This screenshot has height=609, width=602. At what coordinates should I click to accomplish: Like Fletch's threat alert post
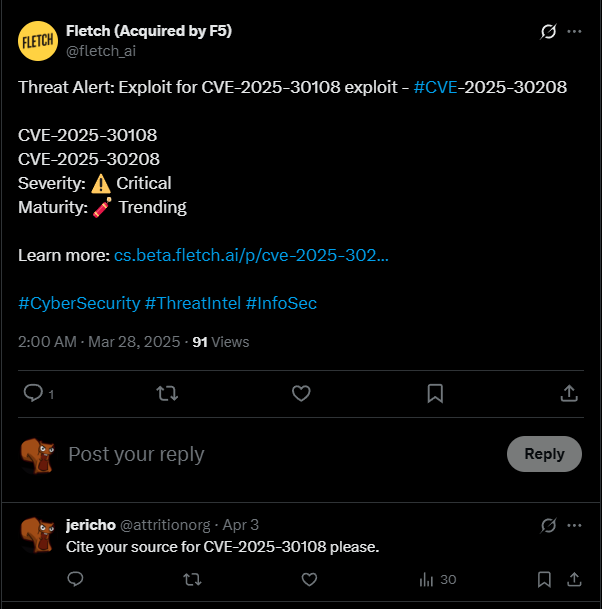pos(301,393)
